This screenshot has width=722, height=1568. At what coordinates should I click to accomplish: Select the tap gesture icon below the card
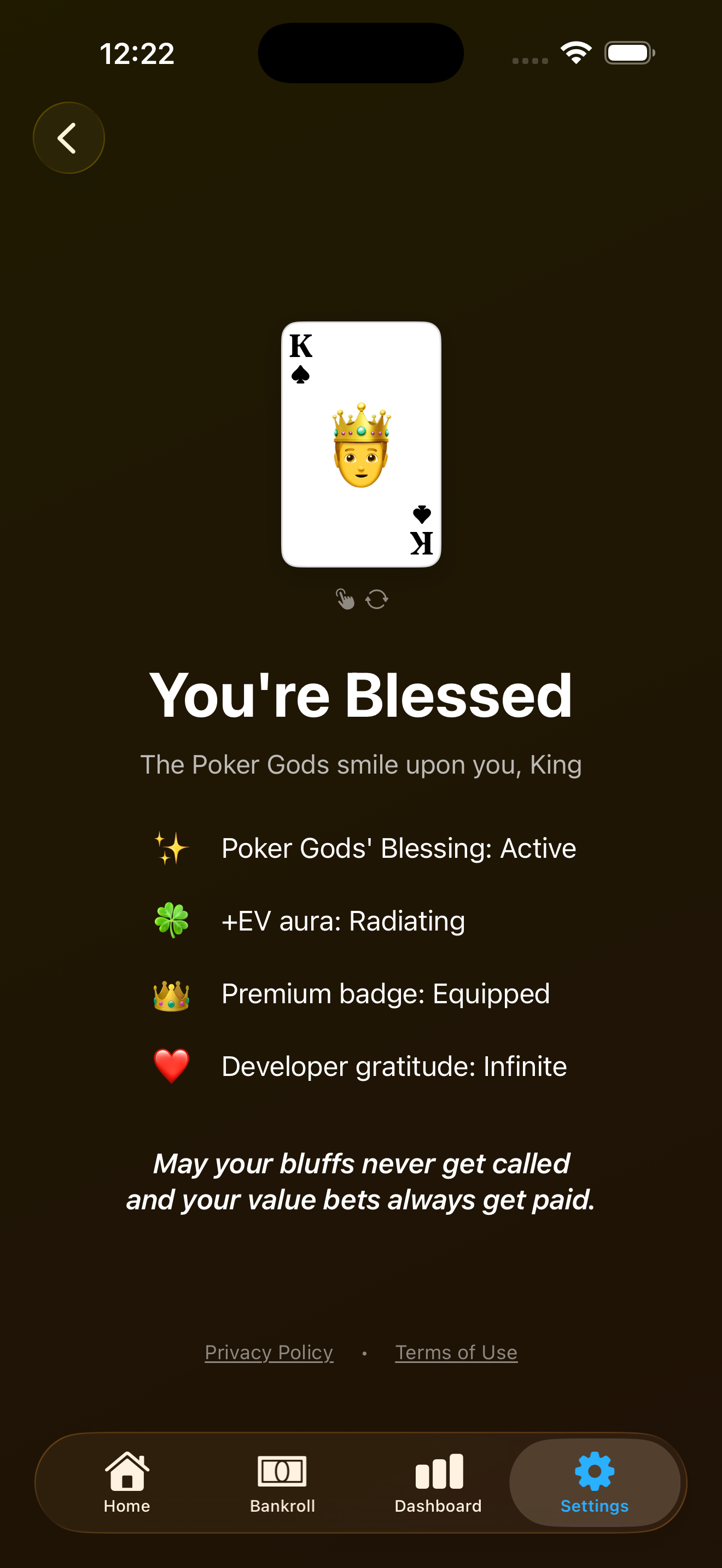(x=346, y=599)
